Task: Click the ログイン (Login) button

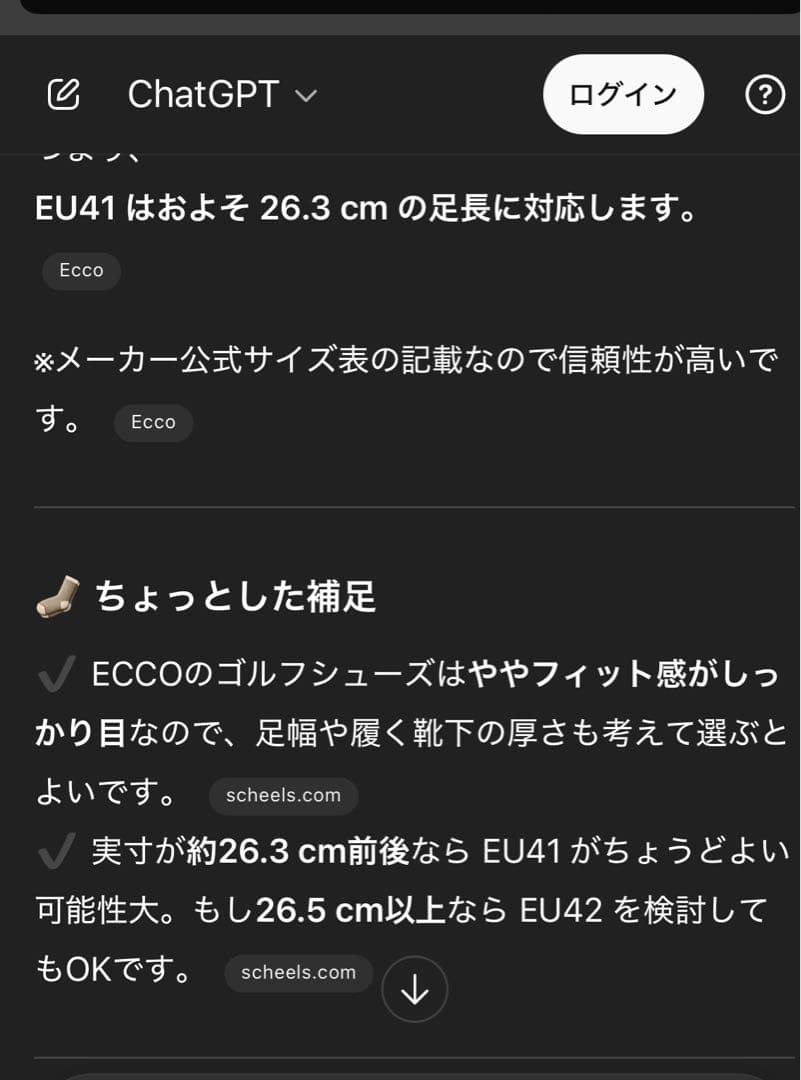Action: click(x=622, y=94)
